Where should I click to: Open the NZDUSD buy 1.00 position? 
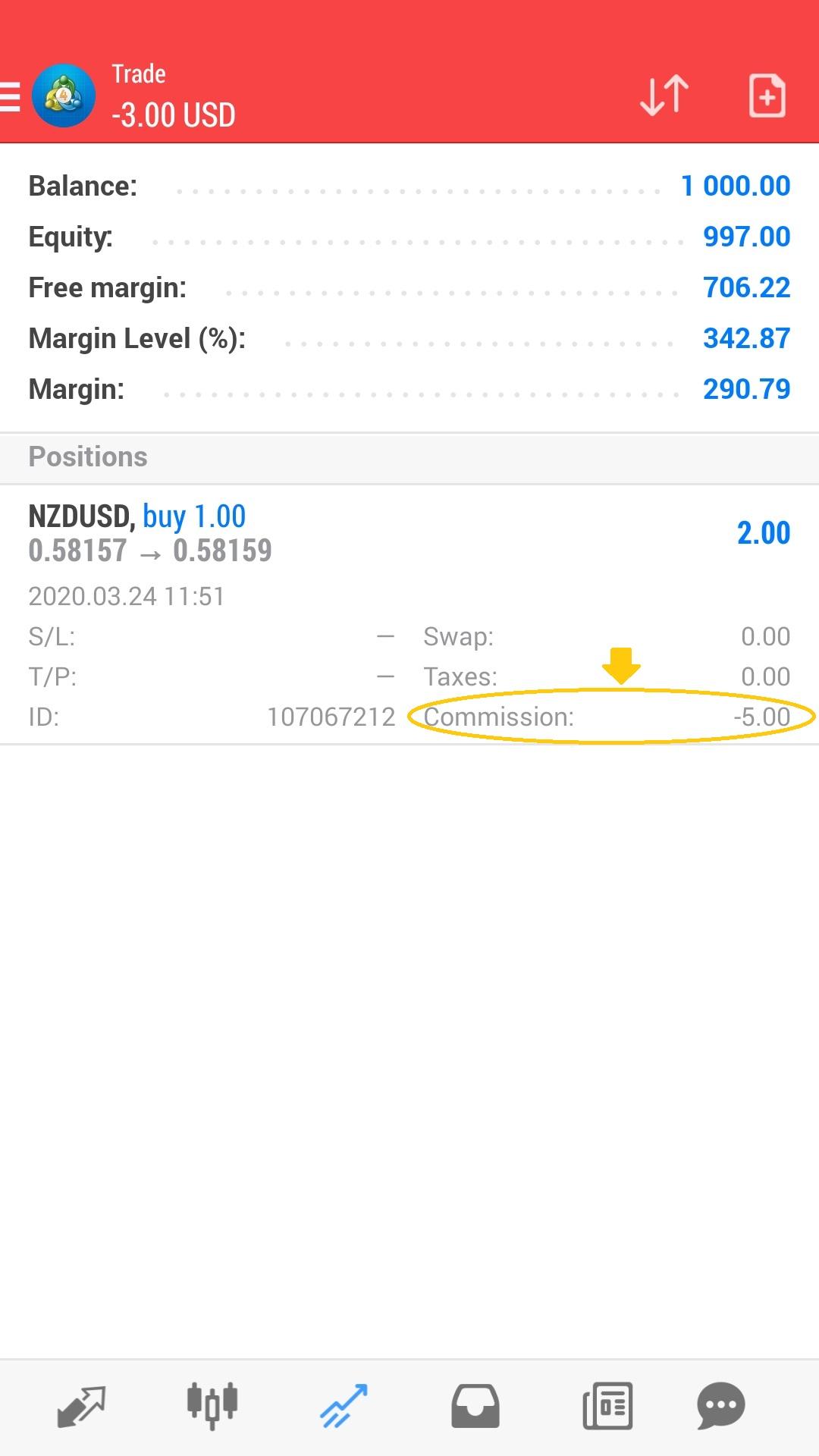point(409,614)
